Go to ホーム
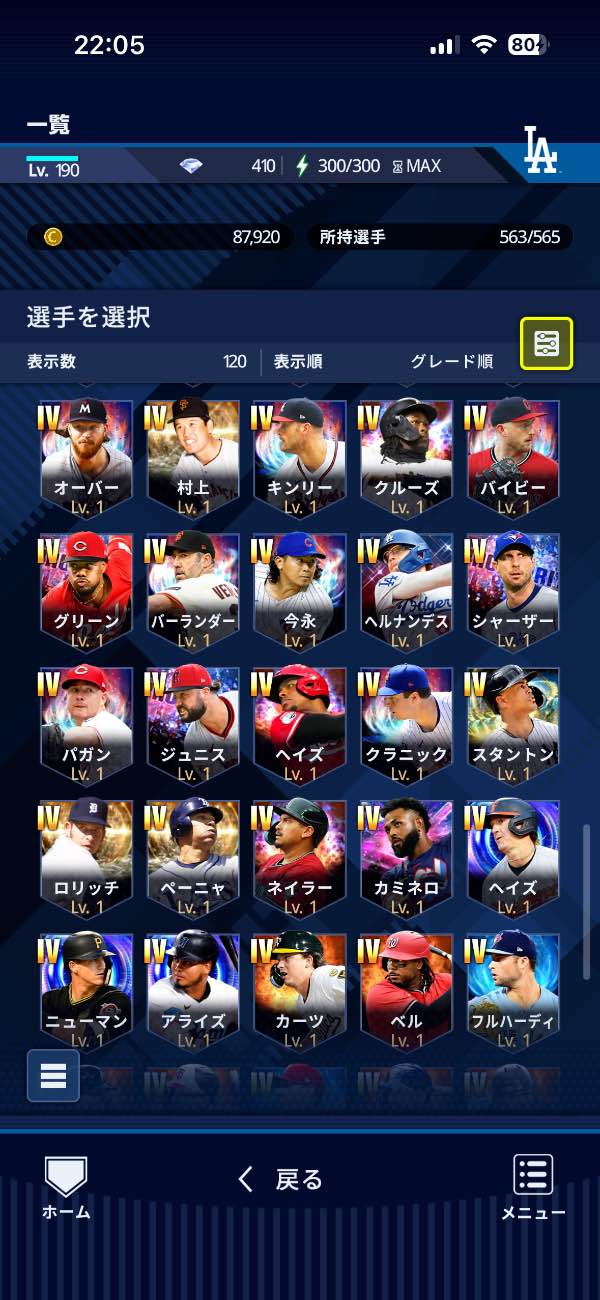This screenshot has width=600, height=1300. pos(66,1187)
